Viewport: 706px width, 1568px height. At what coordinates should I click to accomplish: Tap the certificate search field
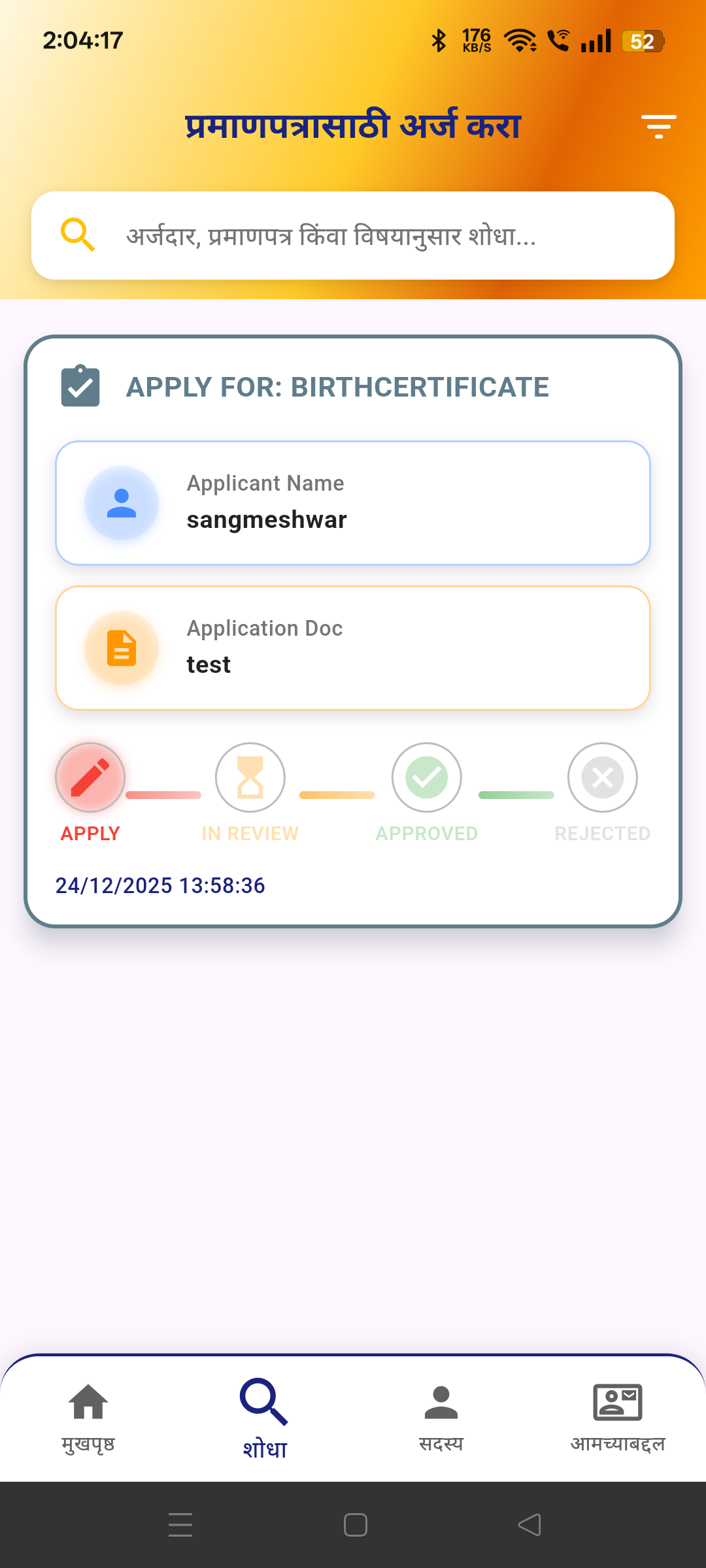click(353, 236)
